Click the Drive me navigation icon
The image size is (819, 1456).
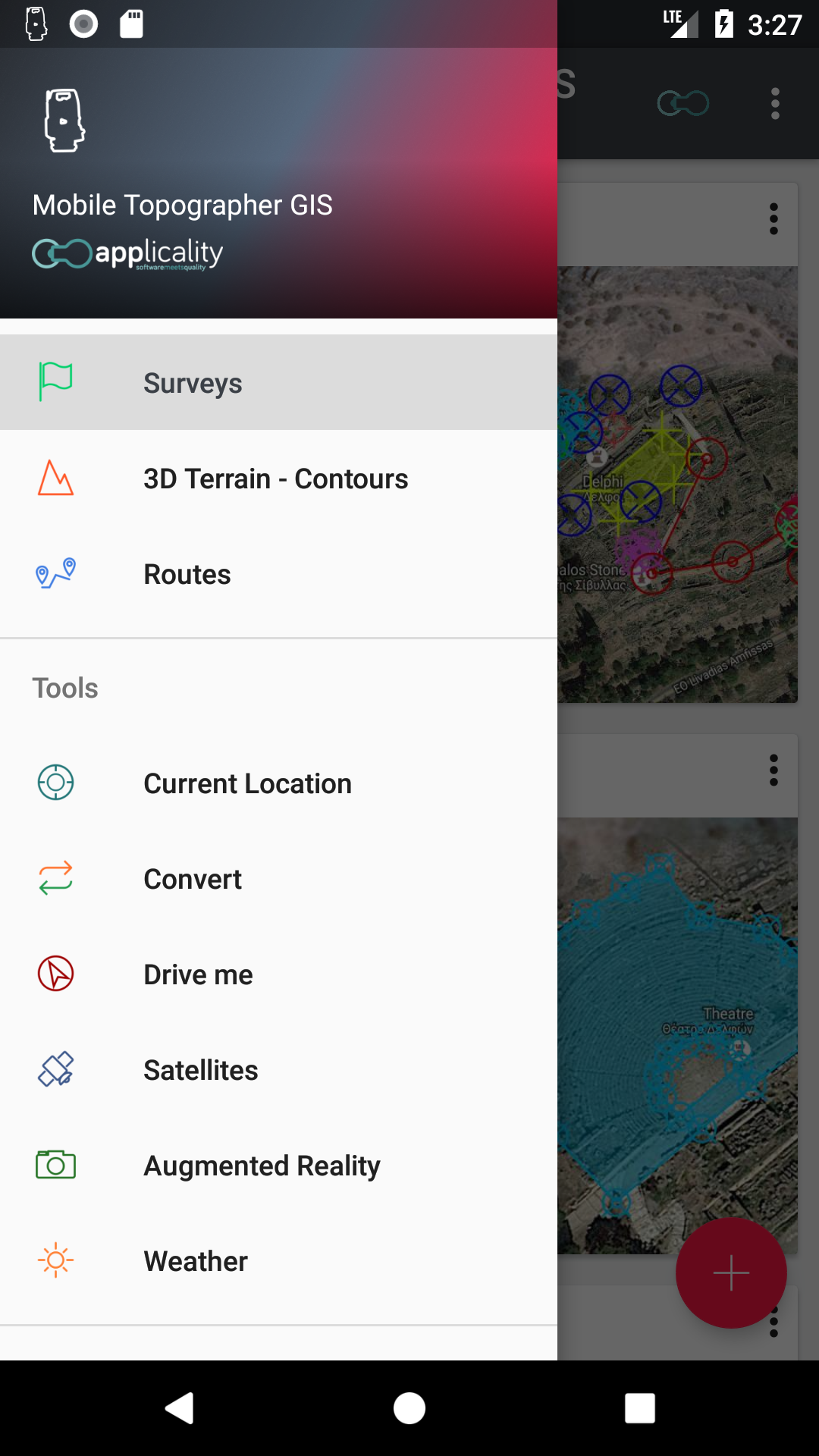point(55,974)
